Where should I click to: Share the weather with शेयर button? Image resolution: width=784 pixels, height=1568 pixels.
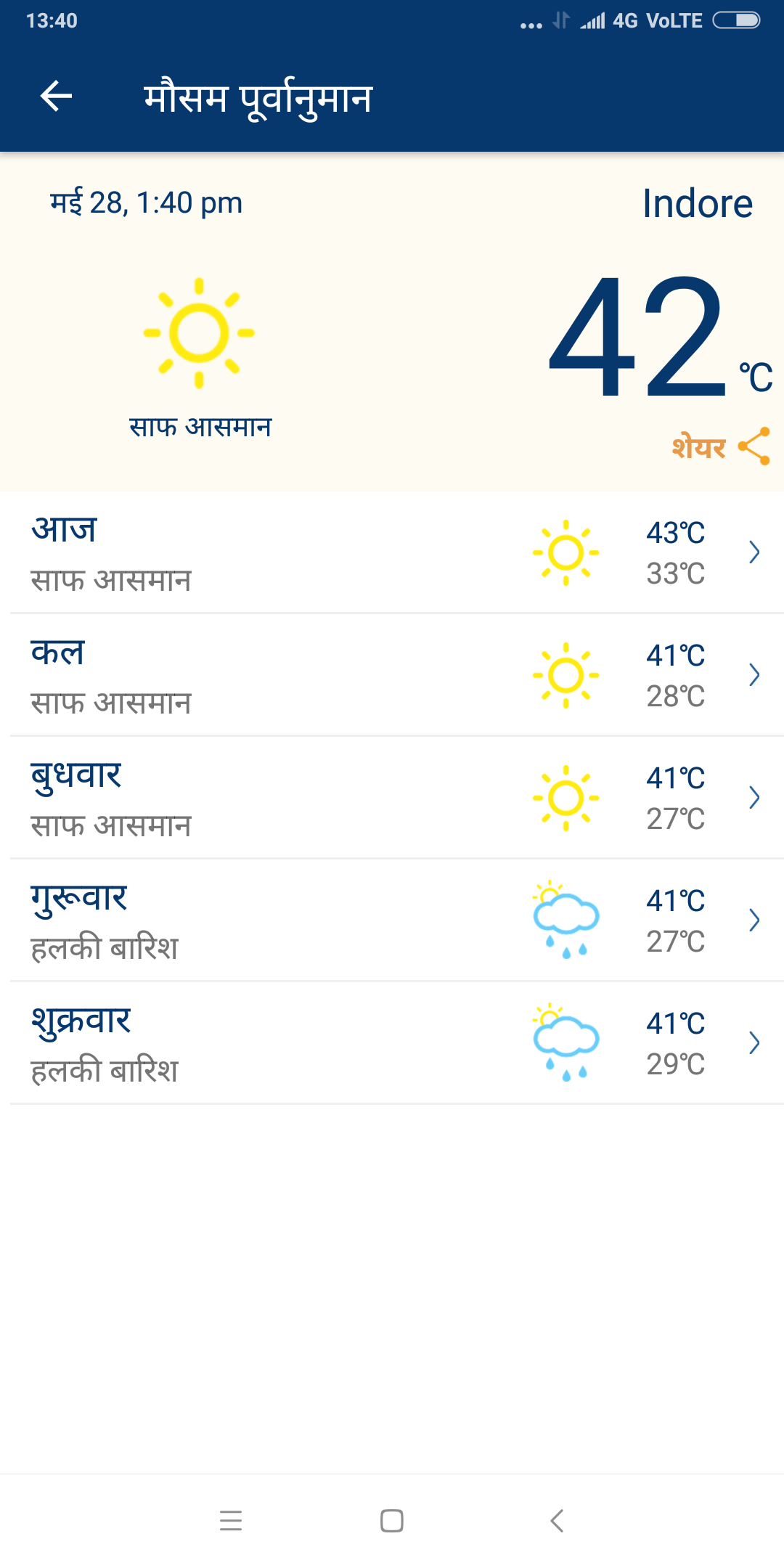[x=721, y=446]
